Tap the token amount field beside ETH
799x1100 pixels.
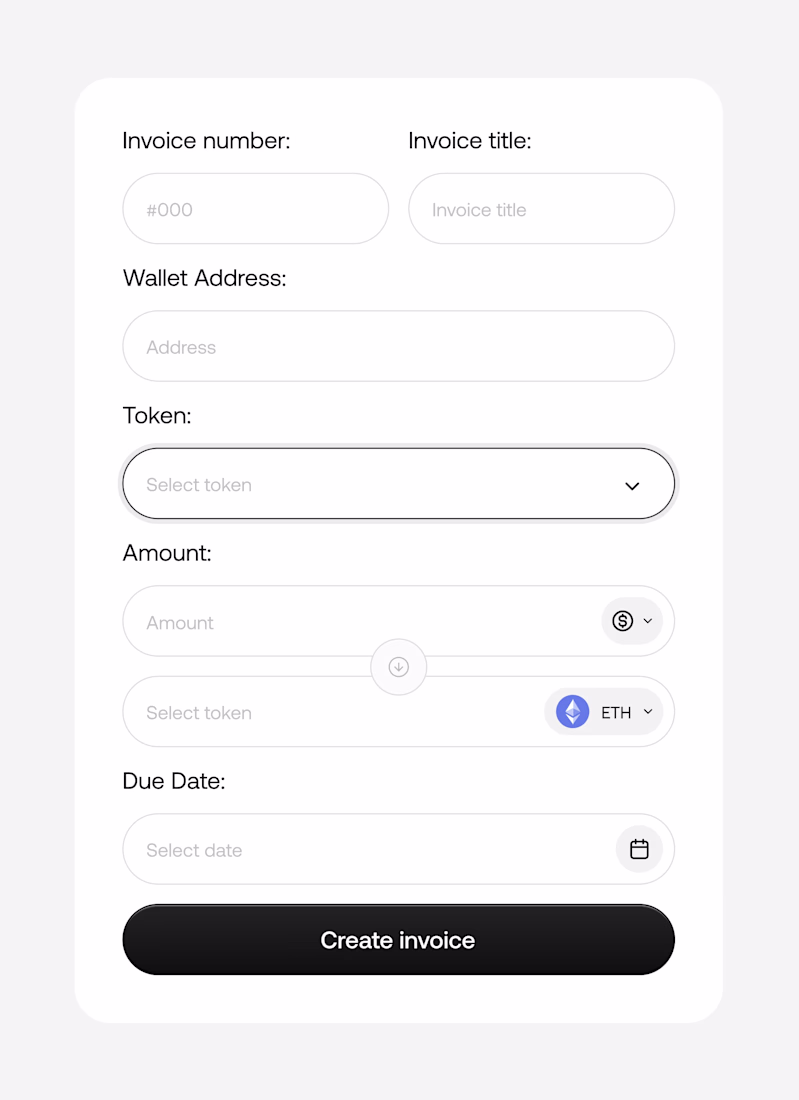[330, 713]
